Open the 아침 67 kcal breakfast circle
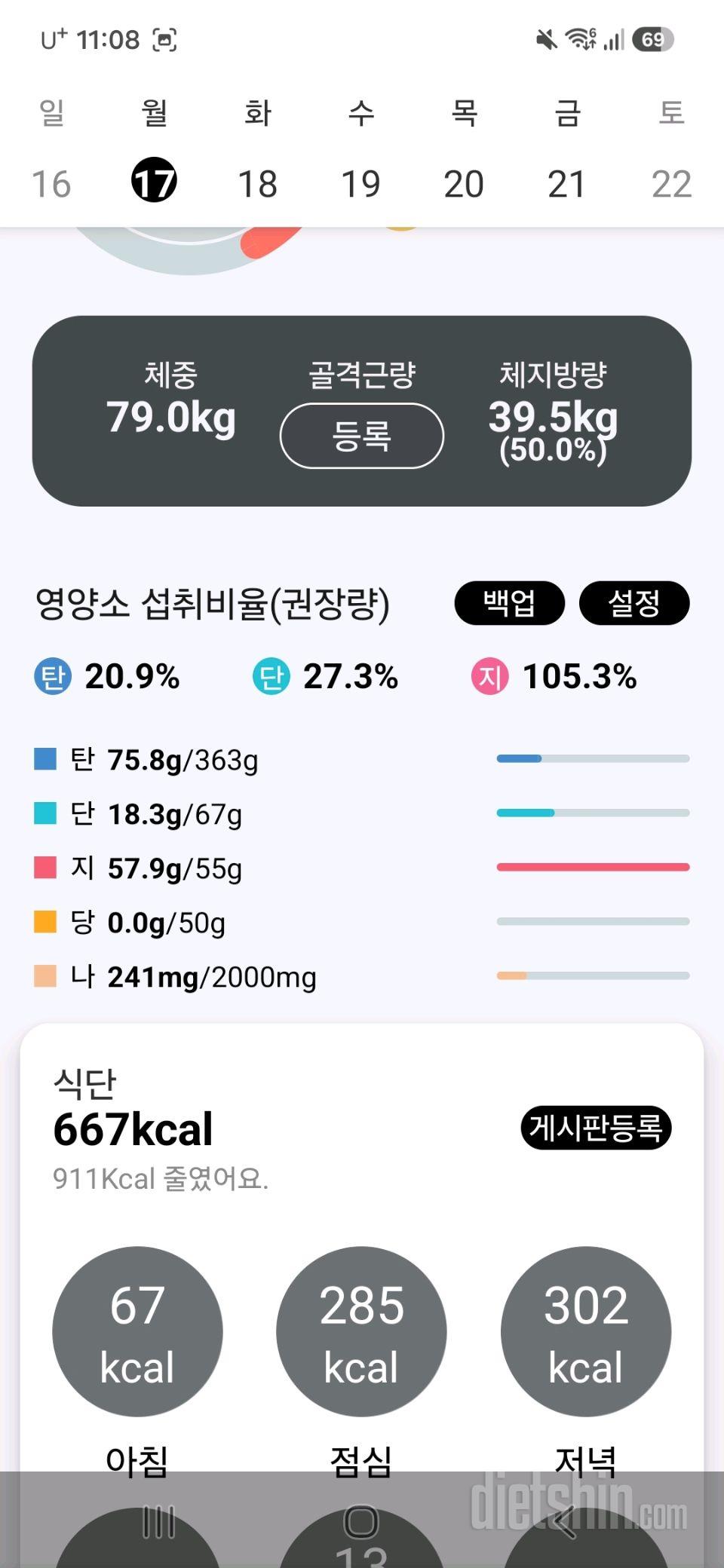724x1568 pixels. (137, 1331)
